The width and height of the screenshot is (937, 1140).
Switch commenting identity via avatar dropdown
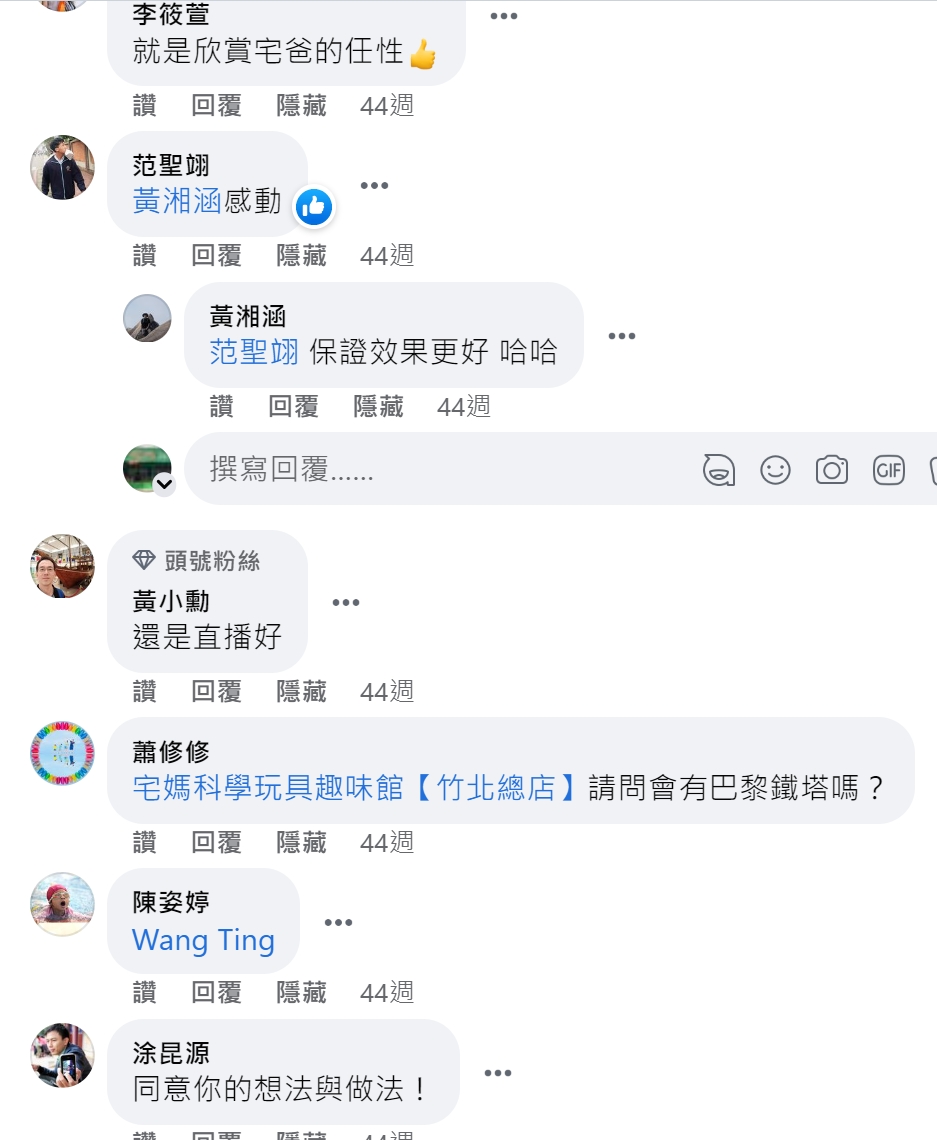(165, 483)
